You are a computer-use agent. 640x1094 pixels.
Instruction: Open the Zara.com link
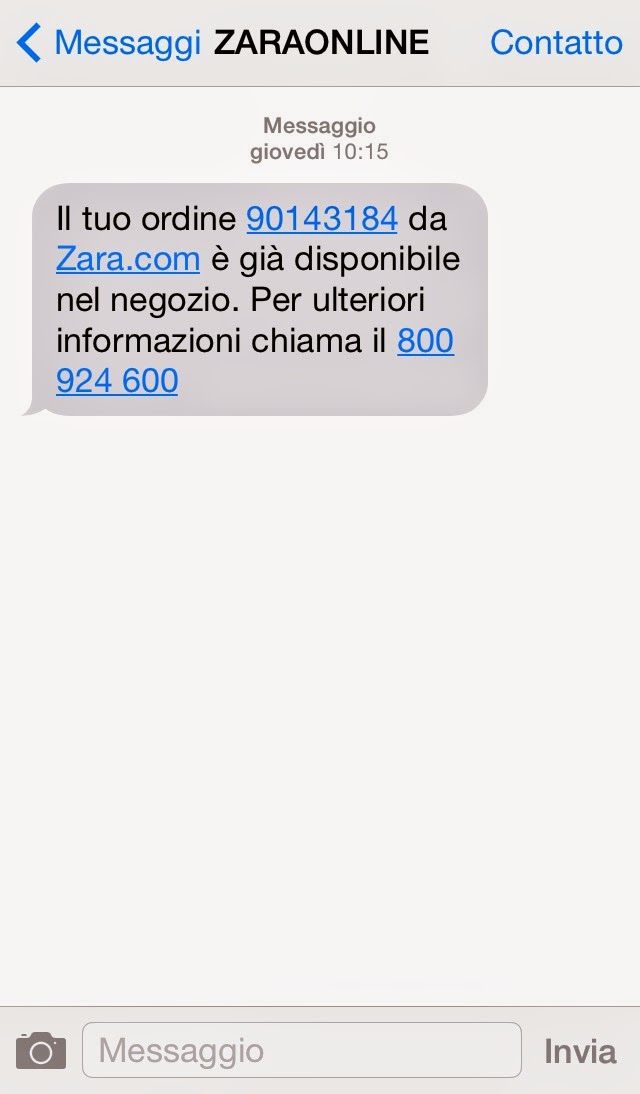(x=128, y=258)
